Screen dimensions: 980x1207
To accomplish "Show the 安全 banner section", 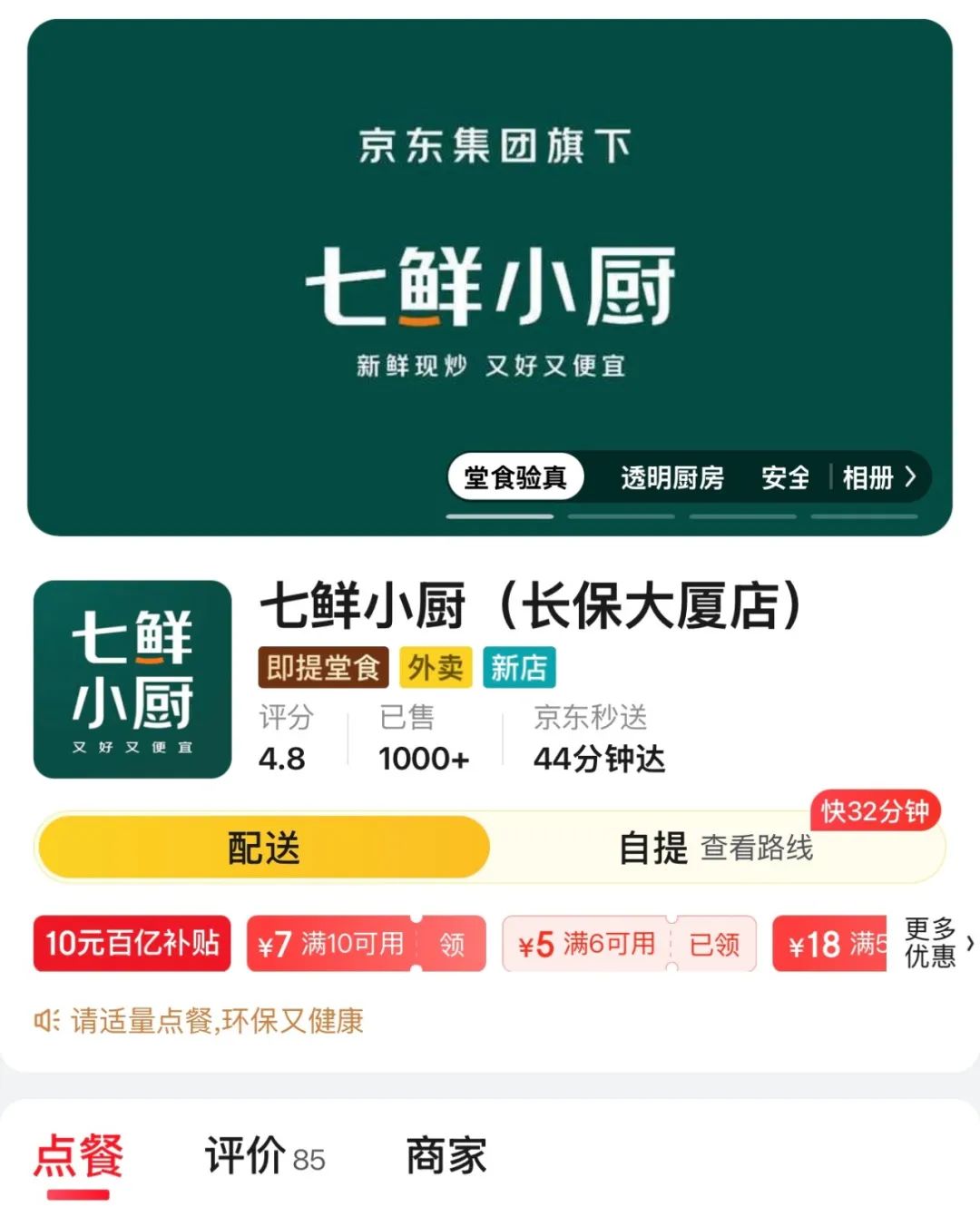I will click(x=785, y=477).
